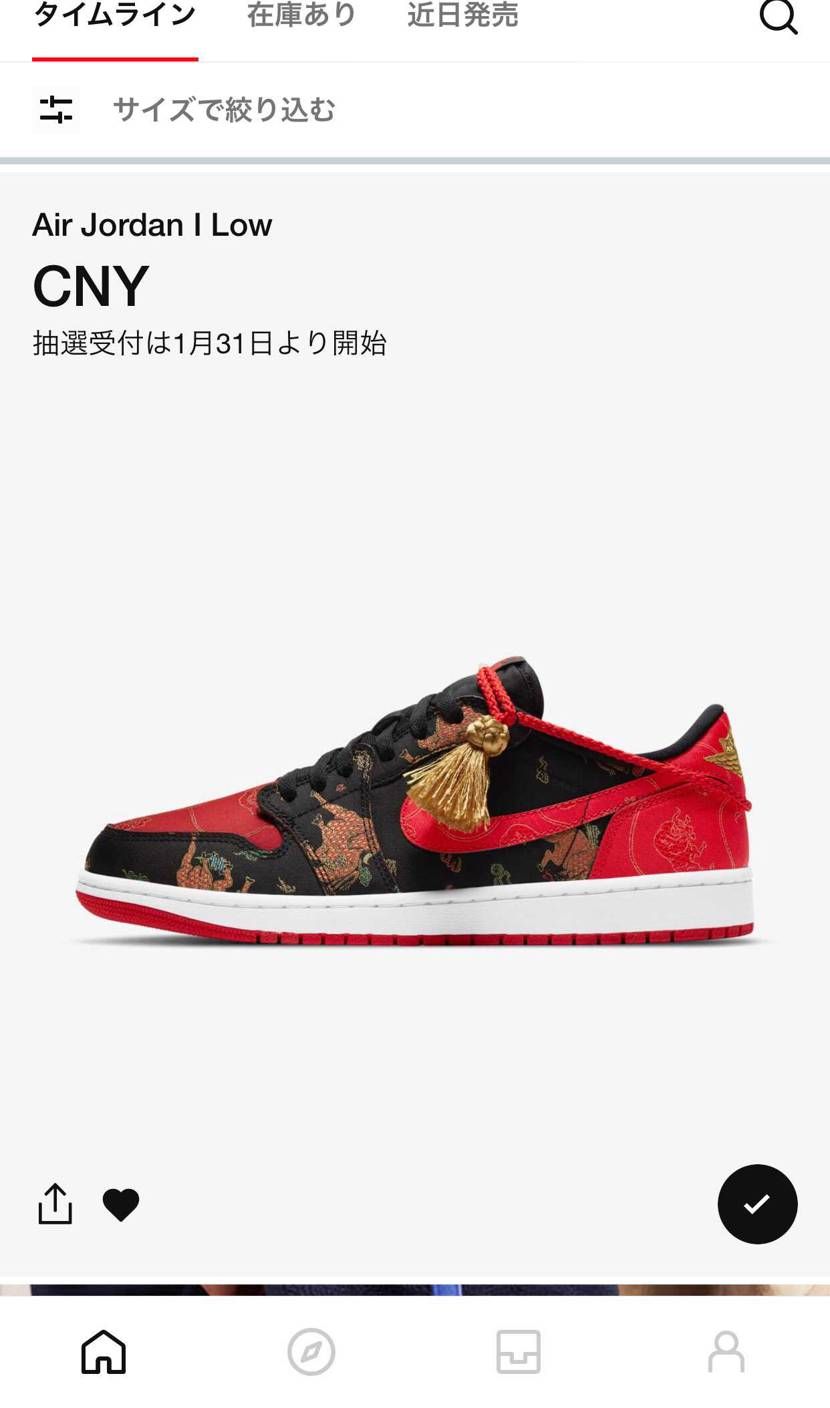Open the search magnifier icon
Viewport: 830px width, 1408px height.
click(778, 16)
